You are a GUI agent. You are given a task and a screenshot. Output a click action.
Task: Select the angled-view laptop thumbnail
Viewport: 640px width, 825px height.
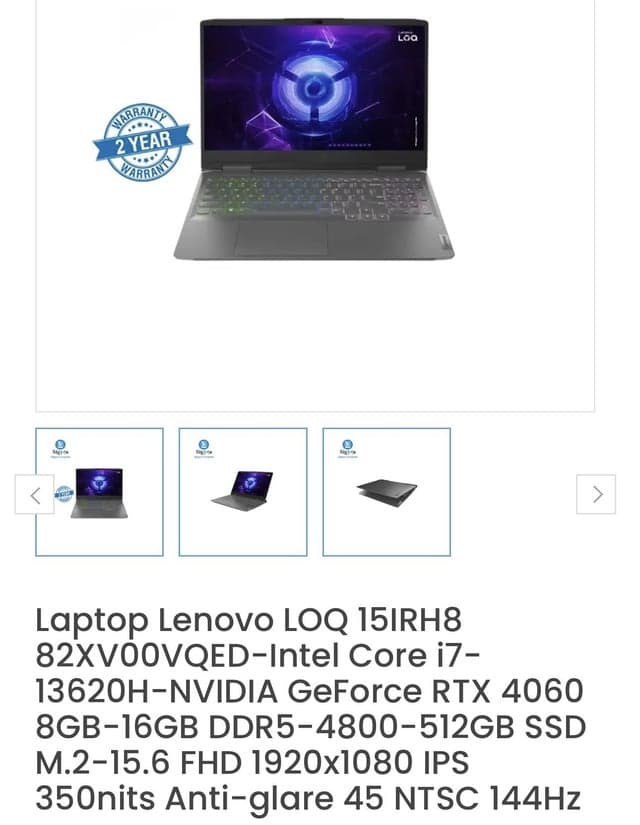pos(243,492)
